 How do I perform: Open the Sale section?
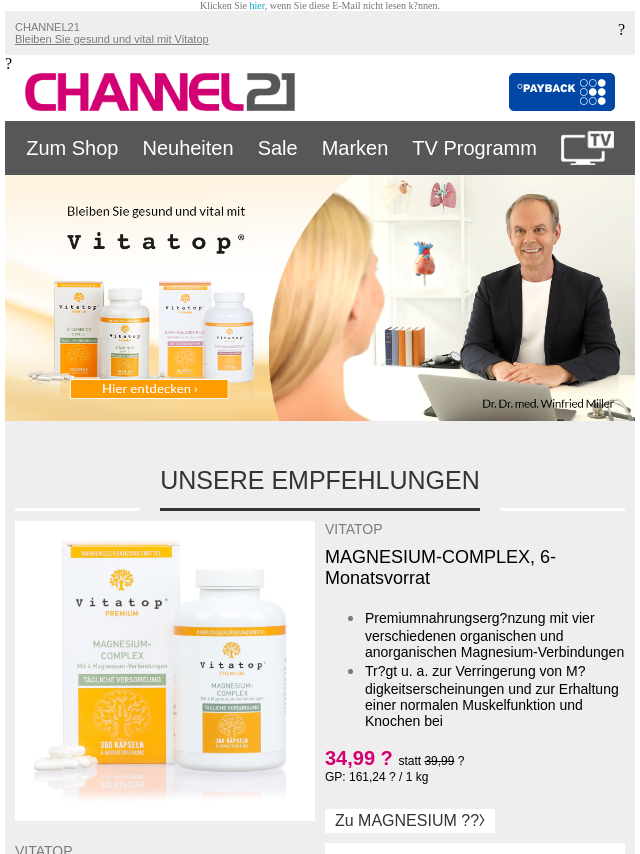pyautogui.click(x=277, y=148)
